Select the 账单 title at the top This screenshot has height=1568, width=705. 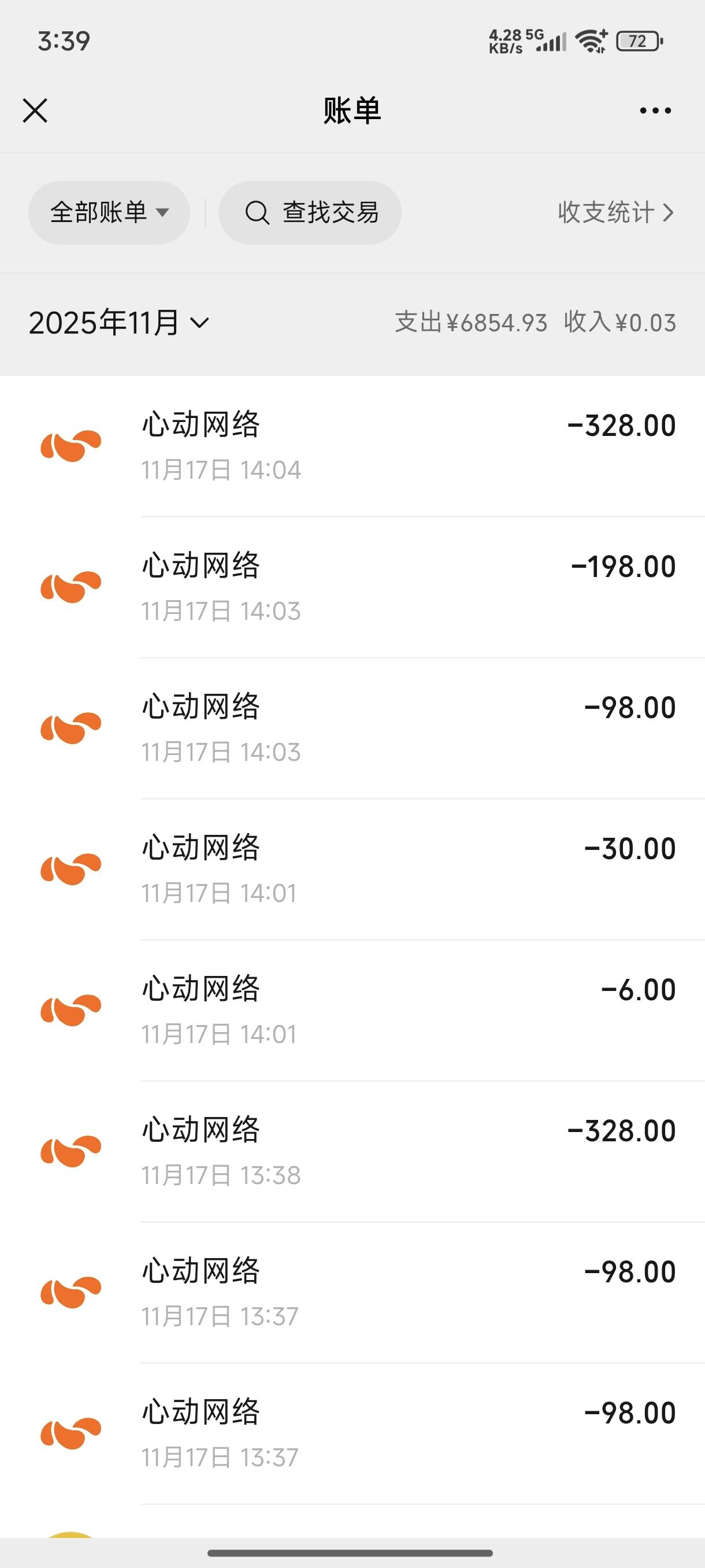(351, 112)
